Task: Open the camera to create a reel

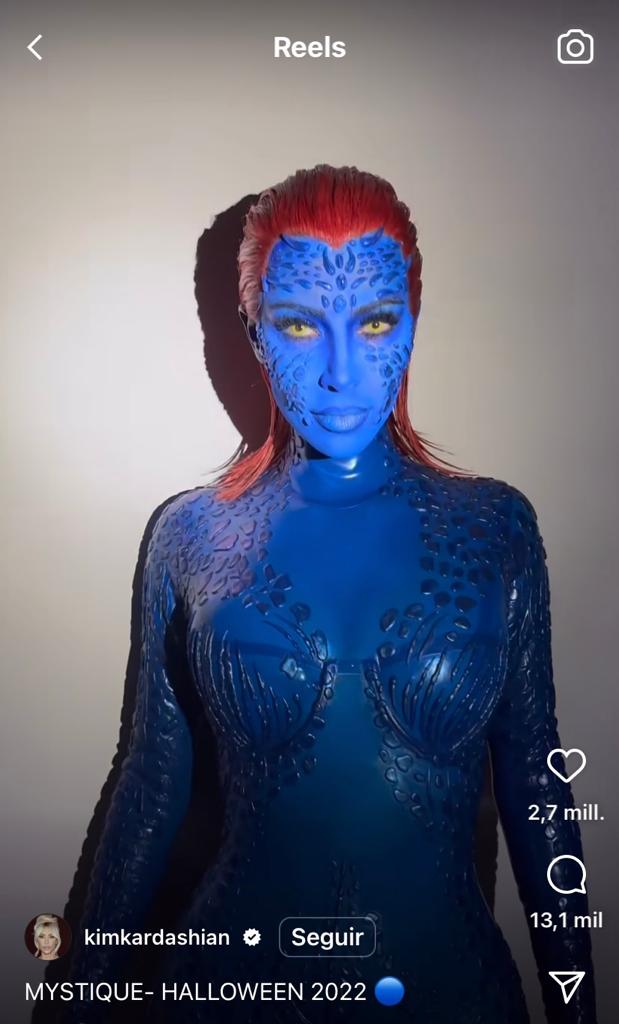Action: pos(575,47)
